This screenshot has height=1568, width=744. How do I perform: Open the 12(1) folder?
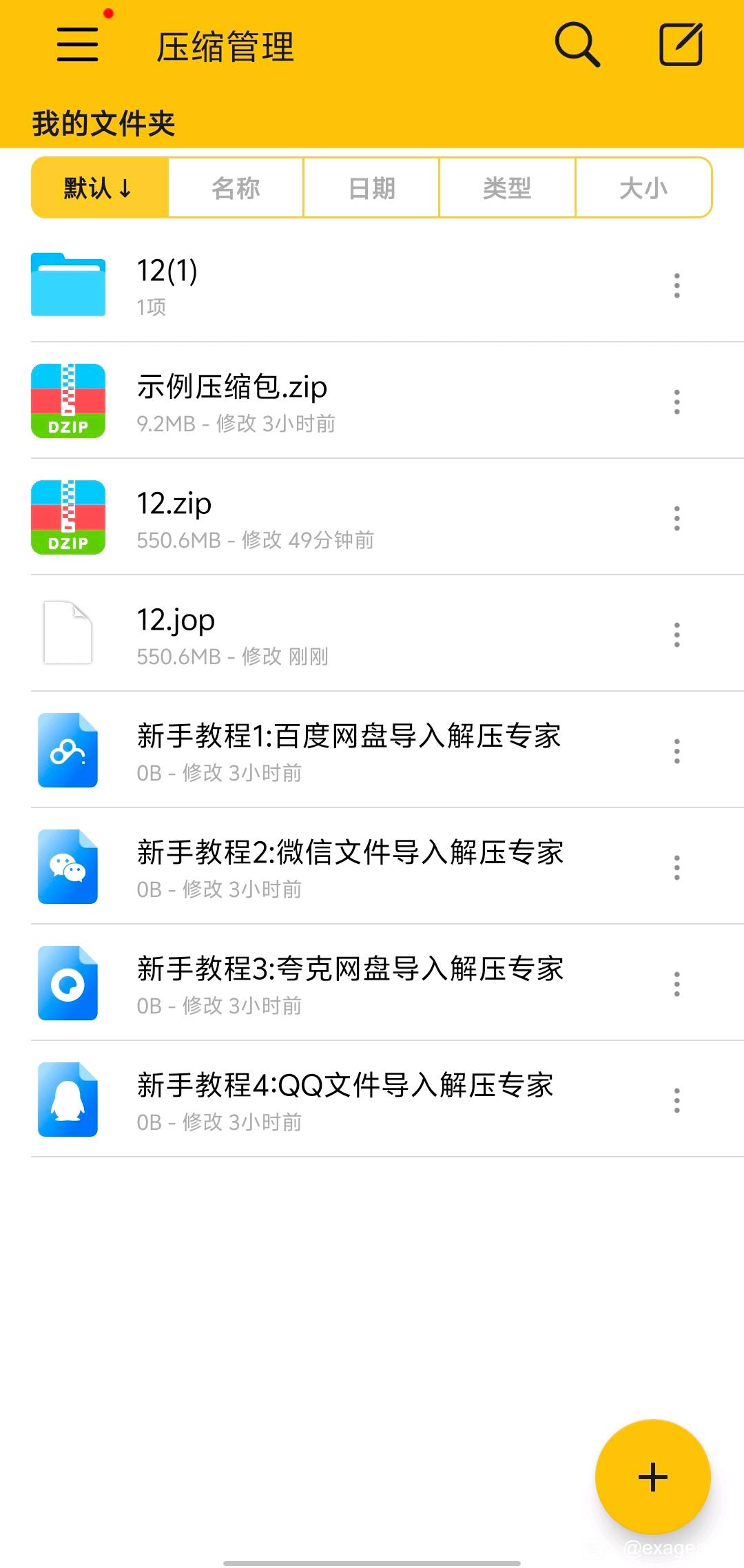pyautogui.click(x=372, y=285)
